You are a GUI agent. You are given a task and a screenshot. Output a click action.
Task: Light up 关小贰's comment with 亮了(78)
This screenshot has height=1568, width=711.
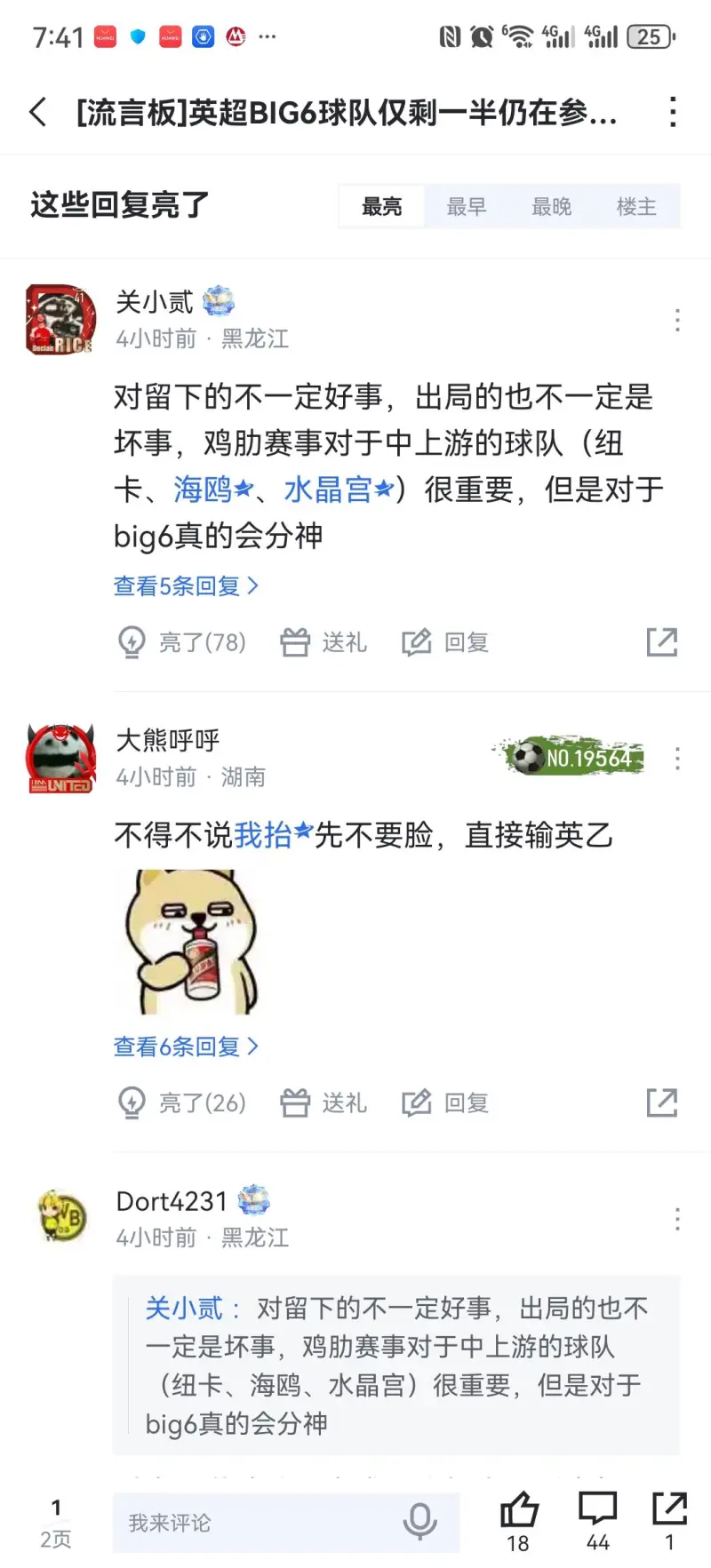pos(182,641)
